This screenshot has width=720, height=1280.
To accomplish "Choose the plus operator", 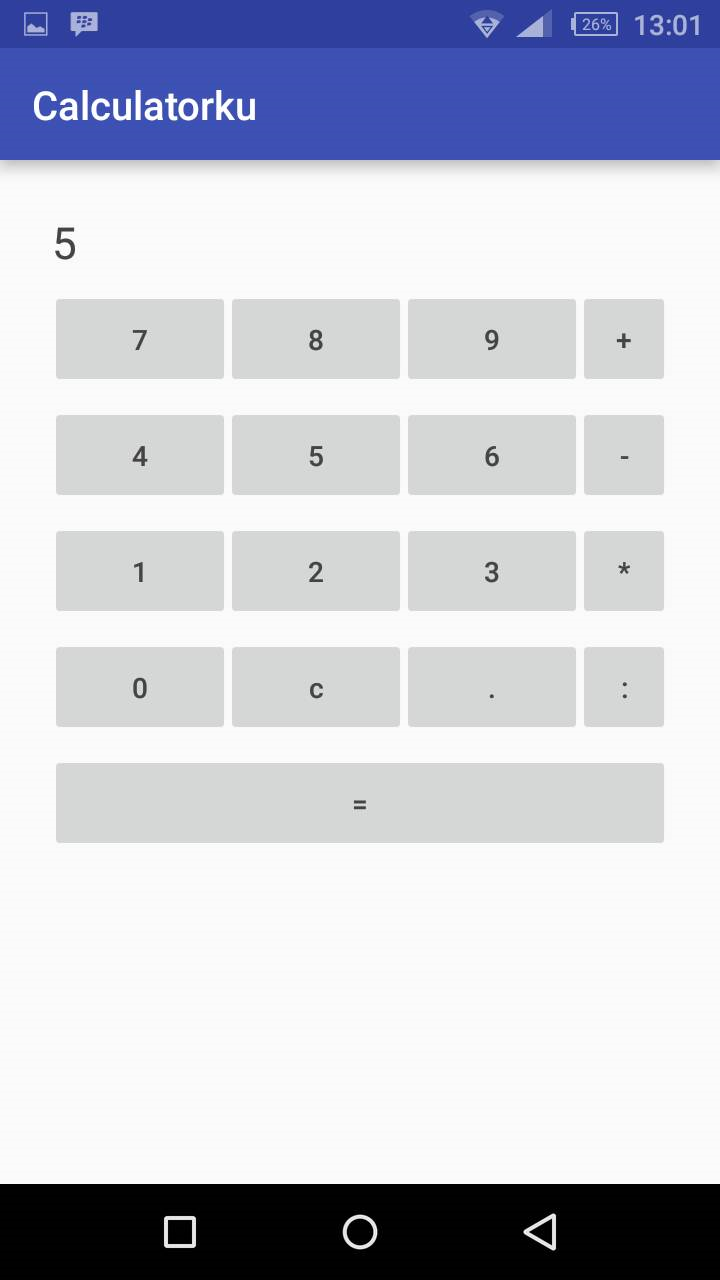I will click(x=624, y=339).
